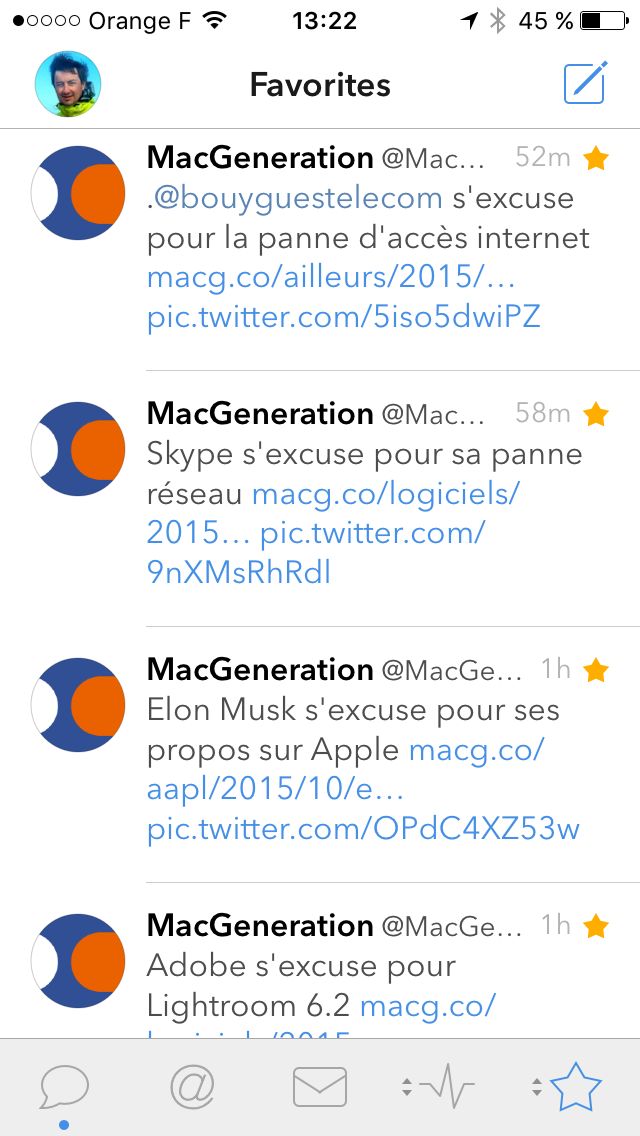
Task: Compose a new tweet
Action: pyautogui.click(x=585, y=83)
